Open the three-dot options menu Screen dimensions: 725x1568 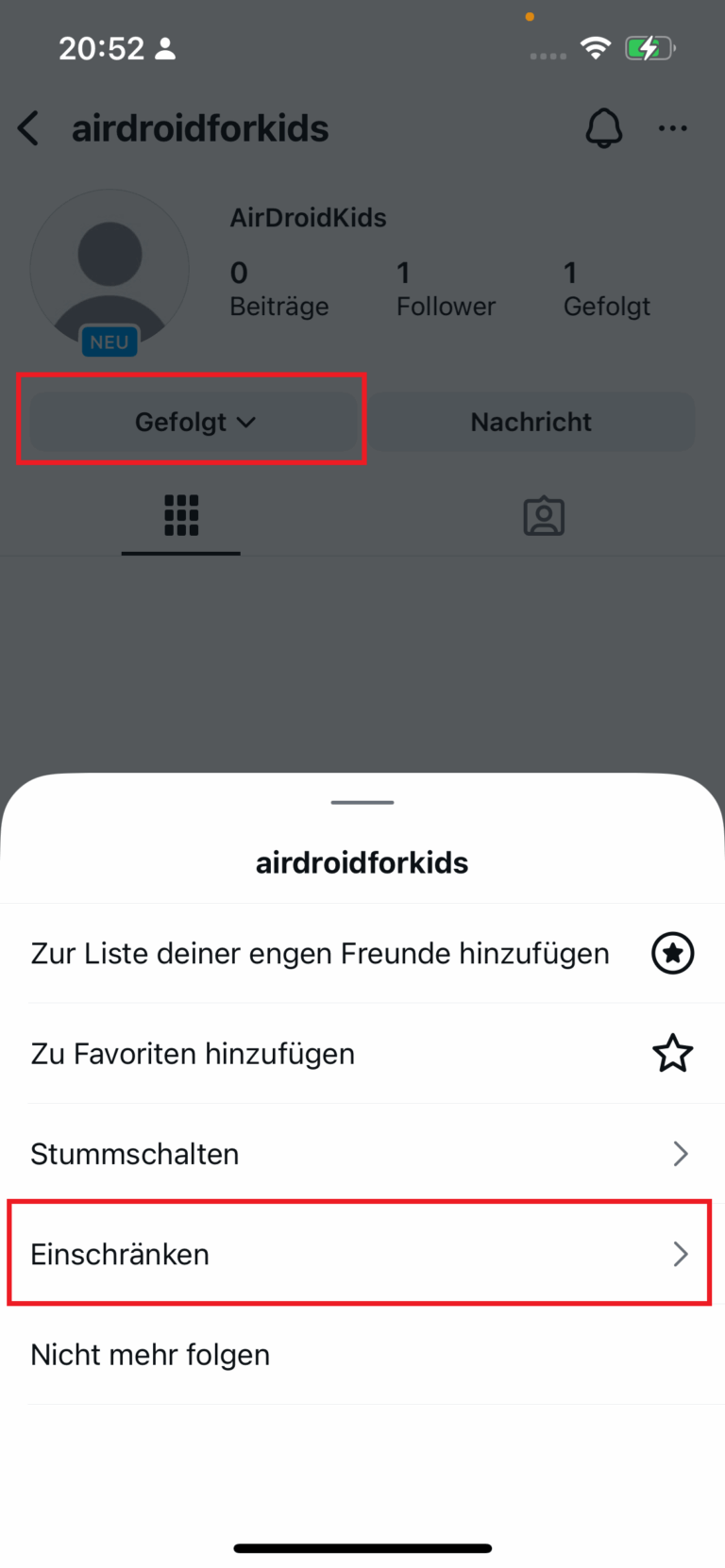pyautogui.click(x=672, y=128)
